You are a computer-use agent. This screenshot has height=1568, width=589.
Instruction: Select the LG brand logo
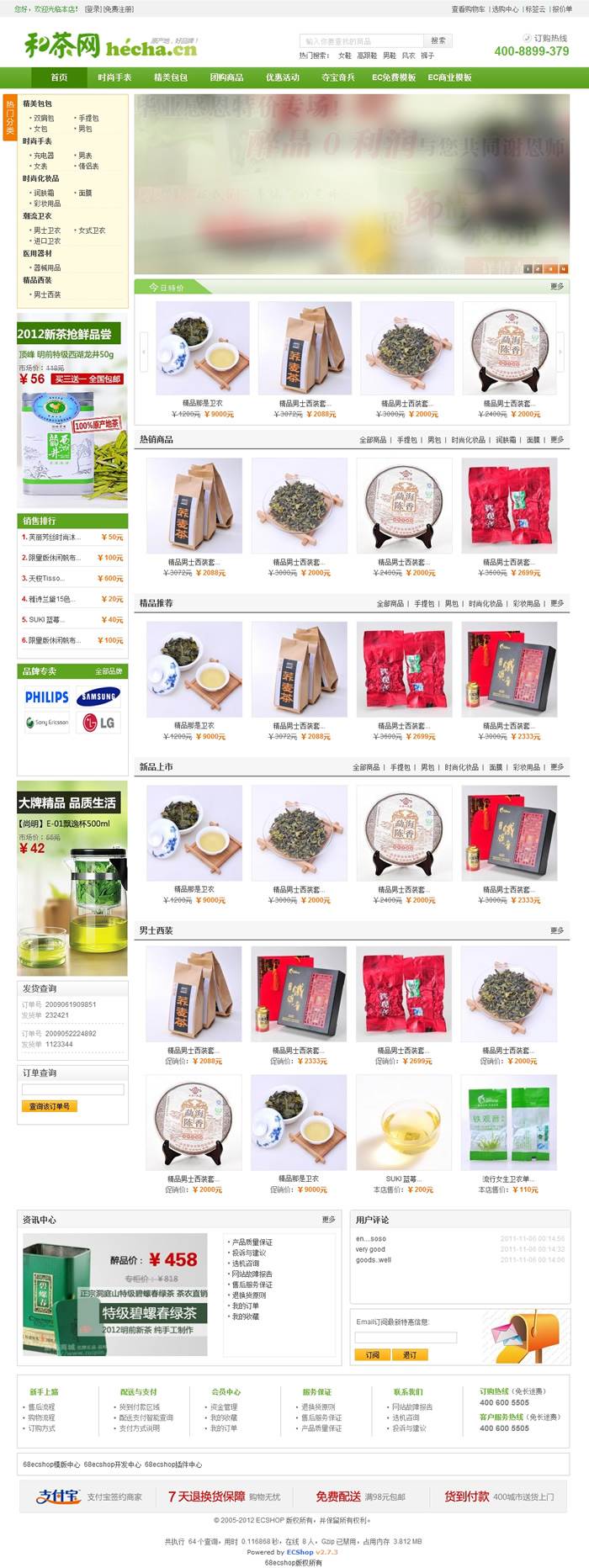[x=98, y=723]
